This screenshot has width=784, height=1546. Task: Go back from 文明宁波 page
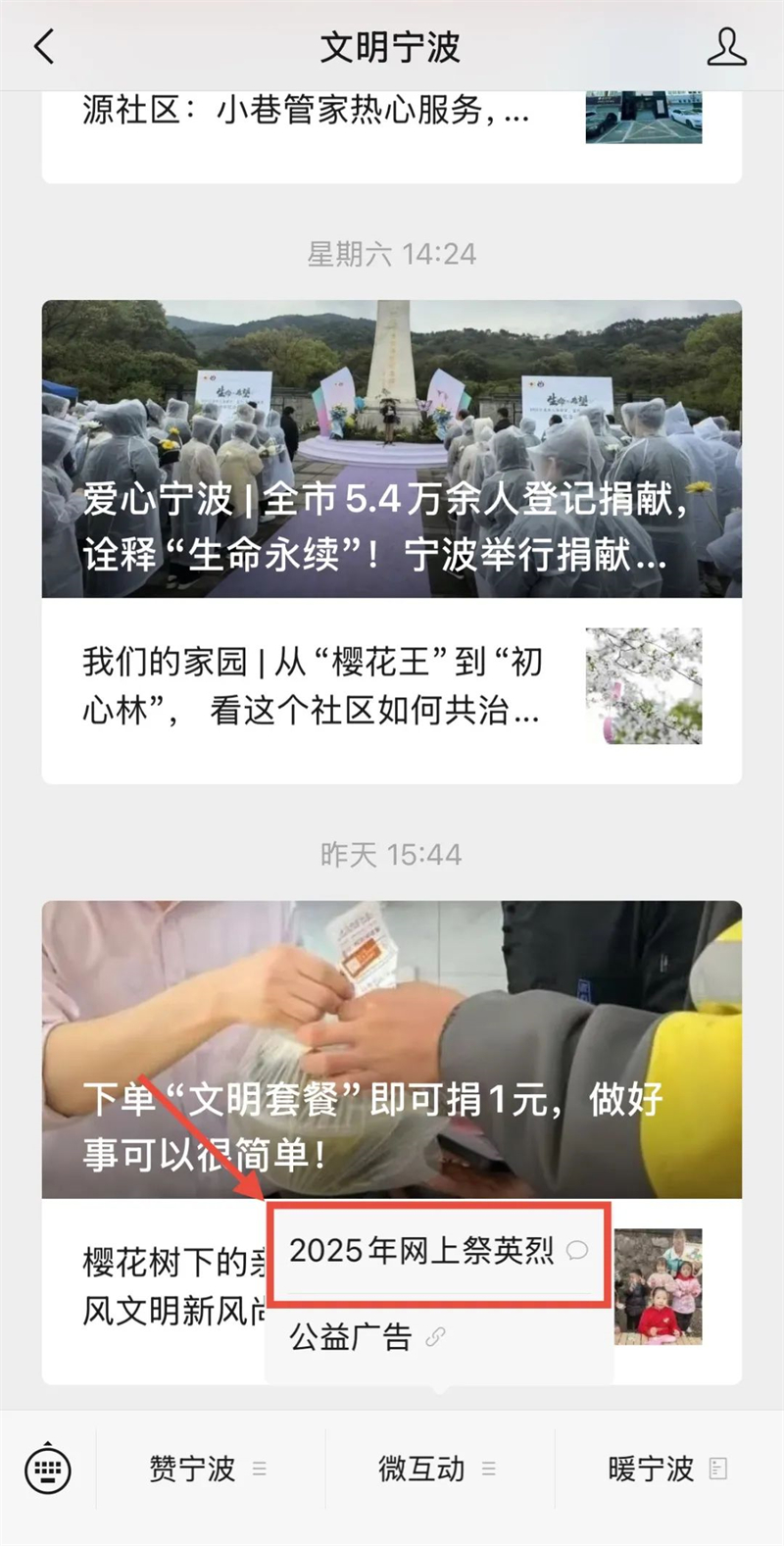coord(44,46)
